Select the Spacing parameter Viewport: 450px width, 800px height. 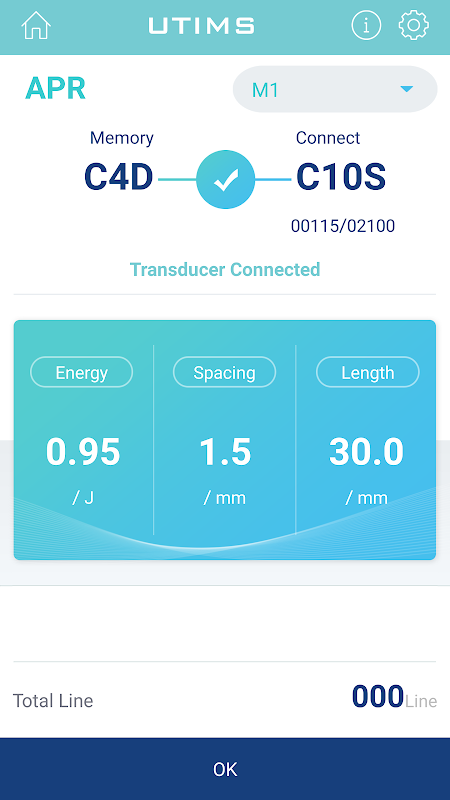pyautogui.click(x=224, y=372)
